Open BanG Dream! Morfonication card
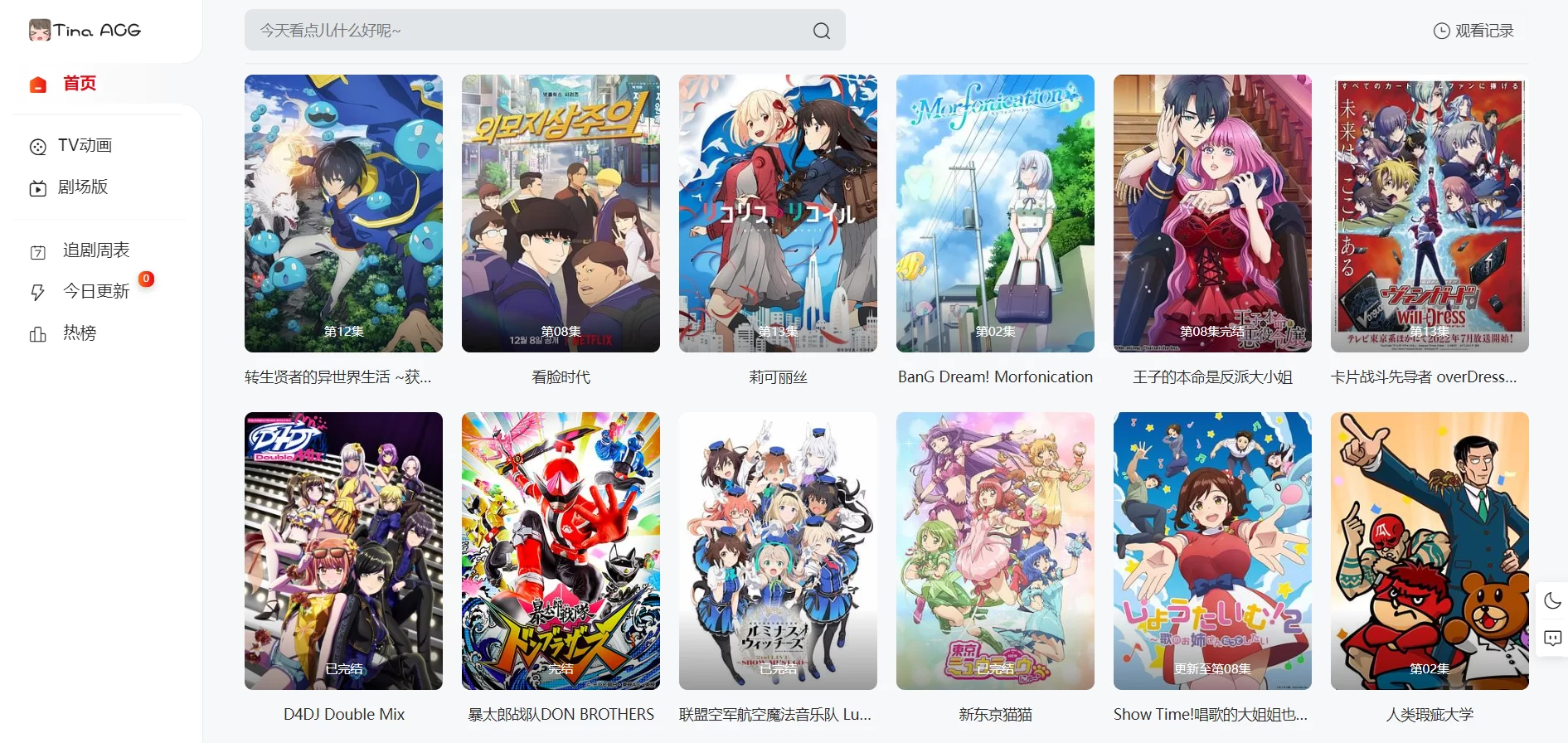Screen dimensions: 1568x743 [x=995, y=214]
